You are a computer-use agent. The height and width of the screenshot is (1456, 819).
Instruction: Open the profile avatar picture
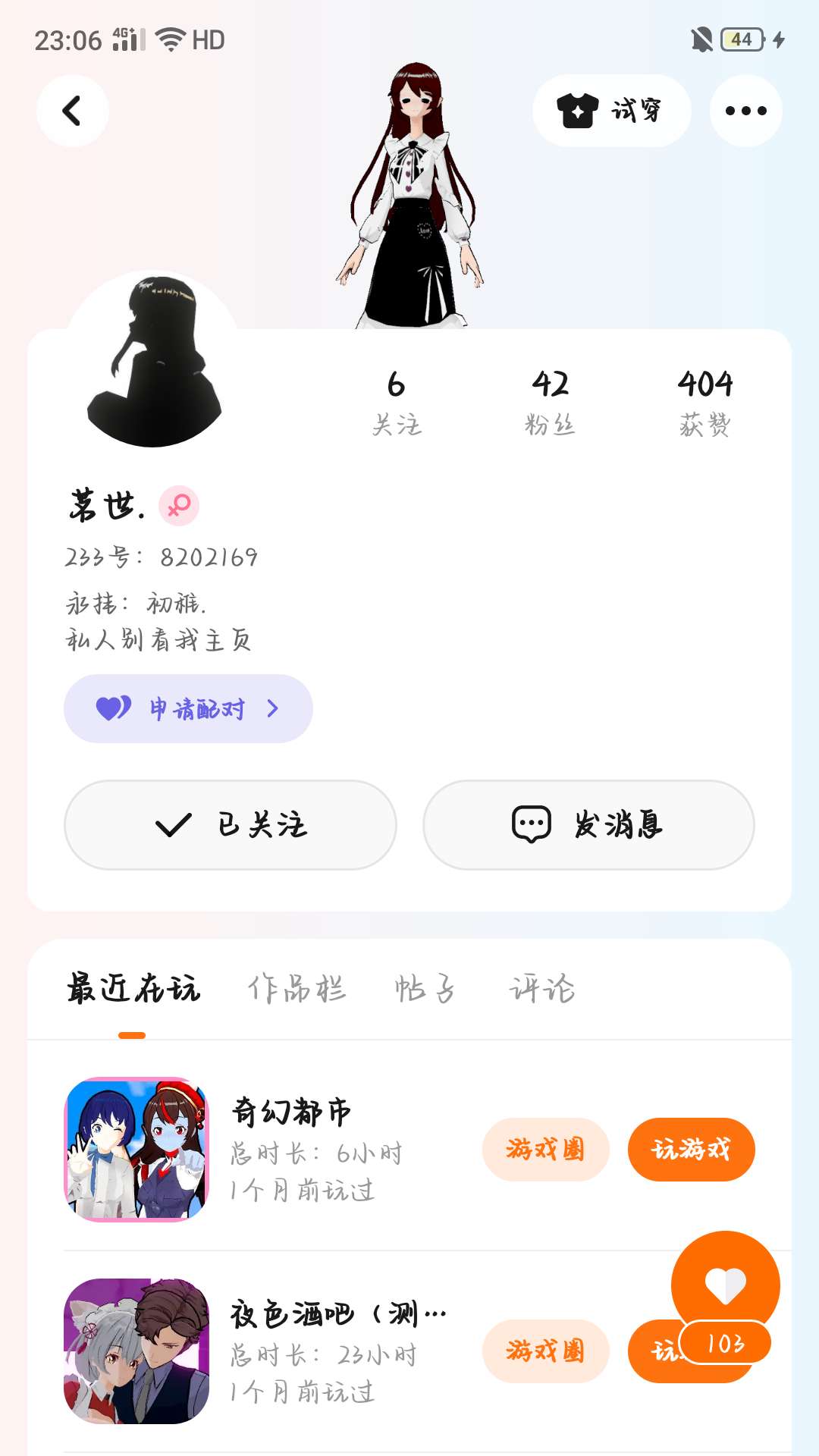coord(155,361)
